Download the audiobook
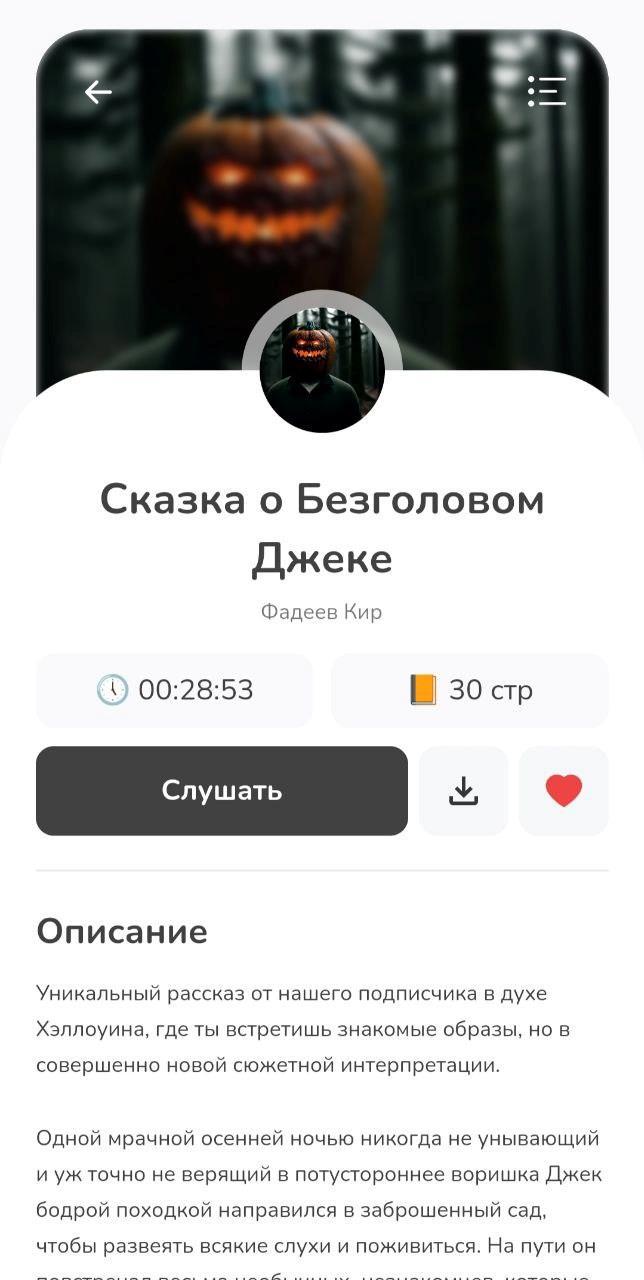 (x=463, y=791)
